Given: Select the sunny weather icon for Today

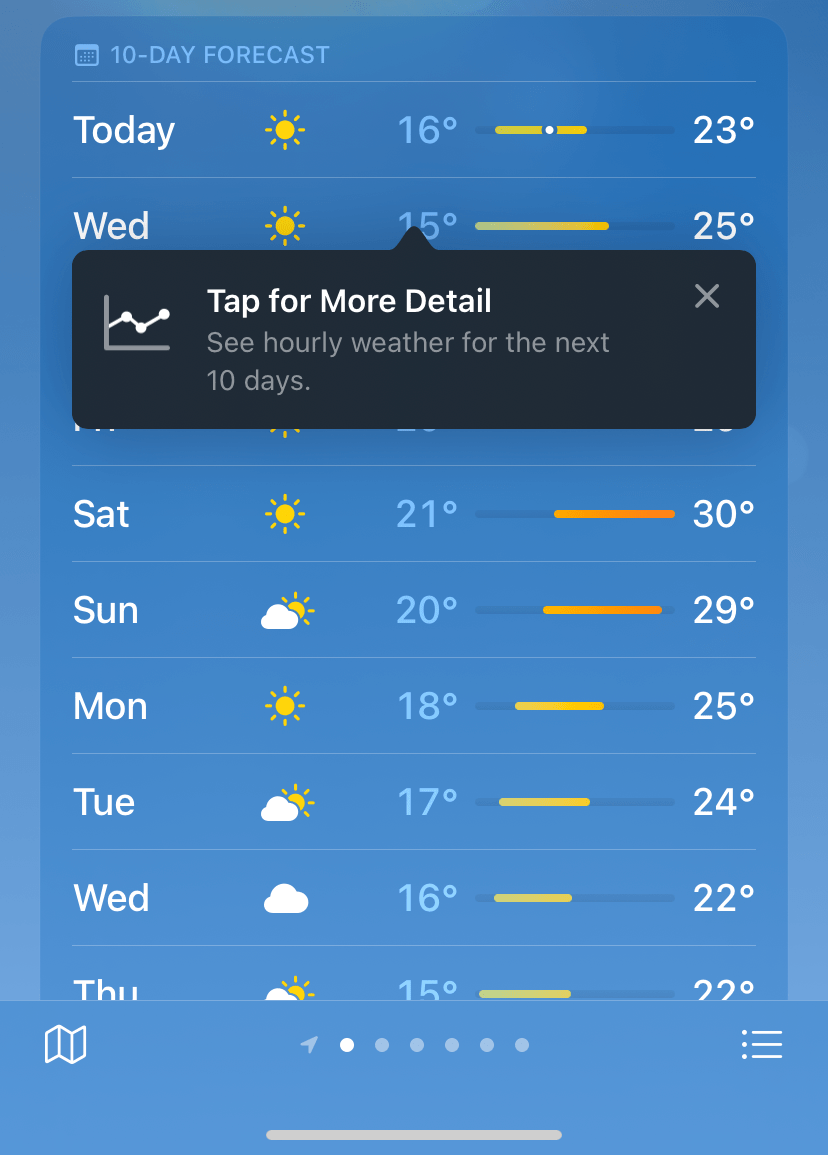Looking at the screenshot, I should point(285,129).
